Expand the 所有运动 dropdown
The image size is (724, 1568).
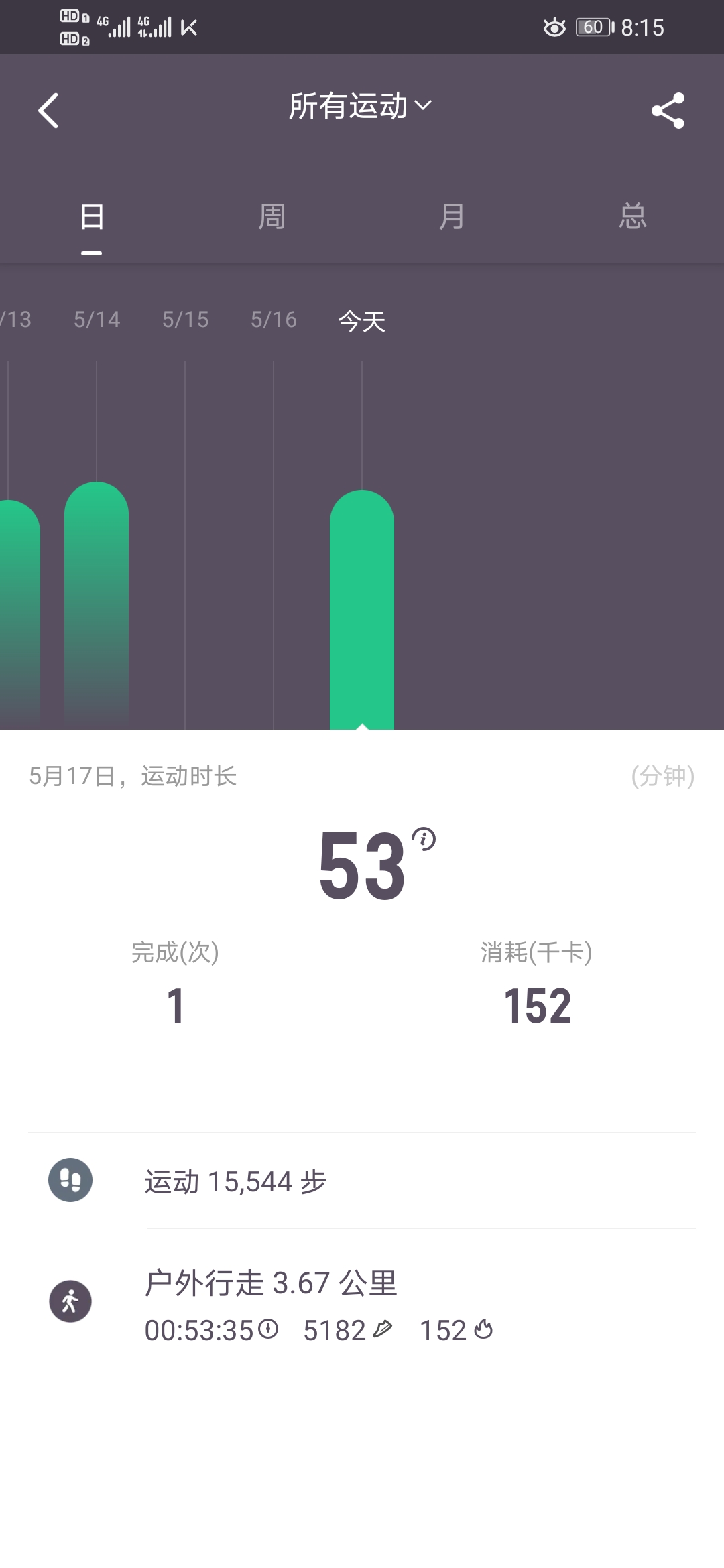point(361,107)
